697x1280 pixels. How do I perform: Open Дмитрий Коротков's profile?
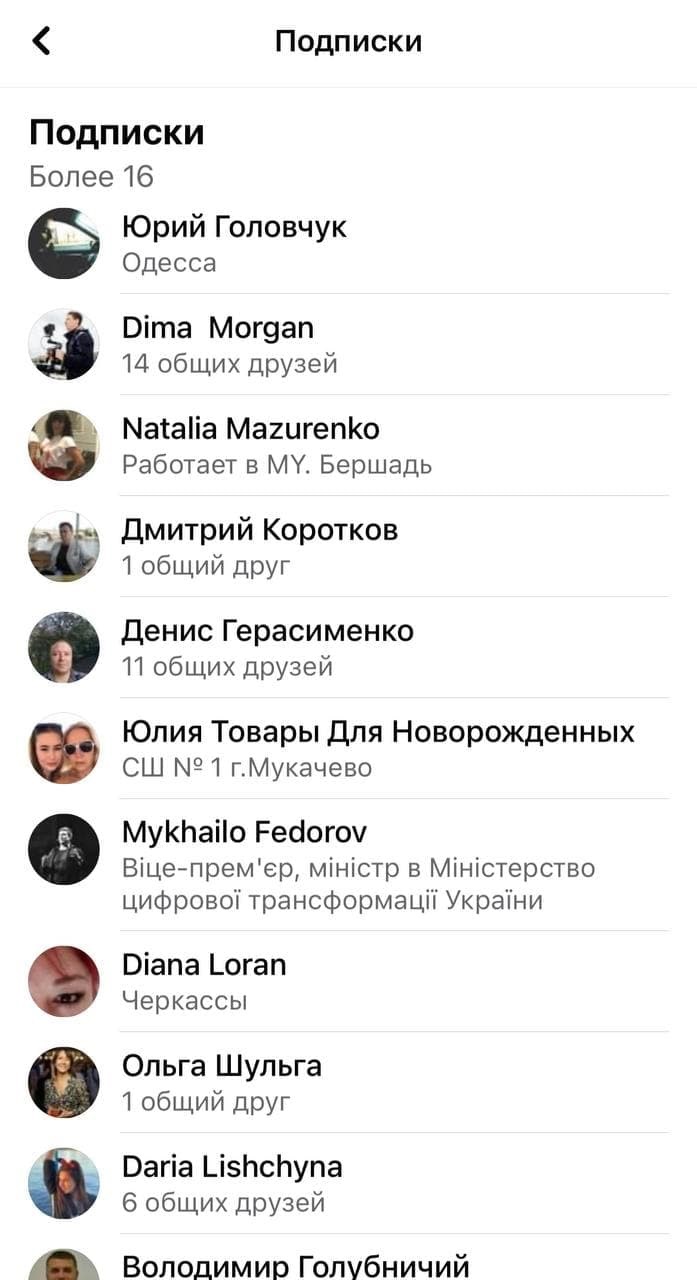coord(259,531)
